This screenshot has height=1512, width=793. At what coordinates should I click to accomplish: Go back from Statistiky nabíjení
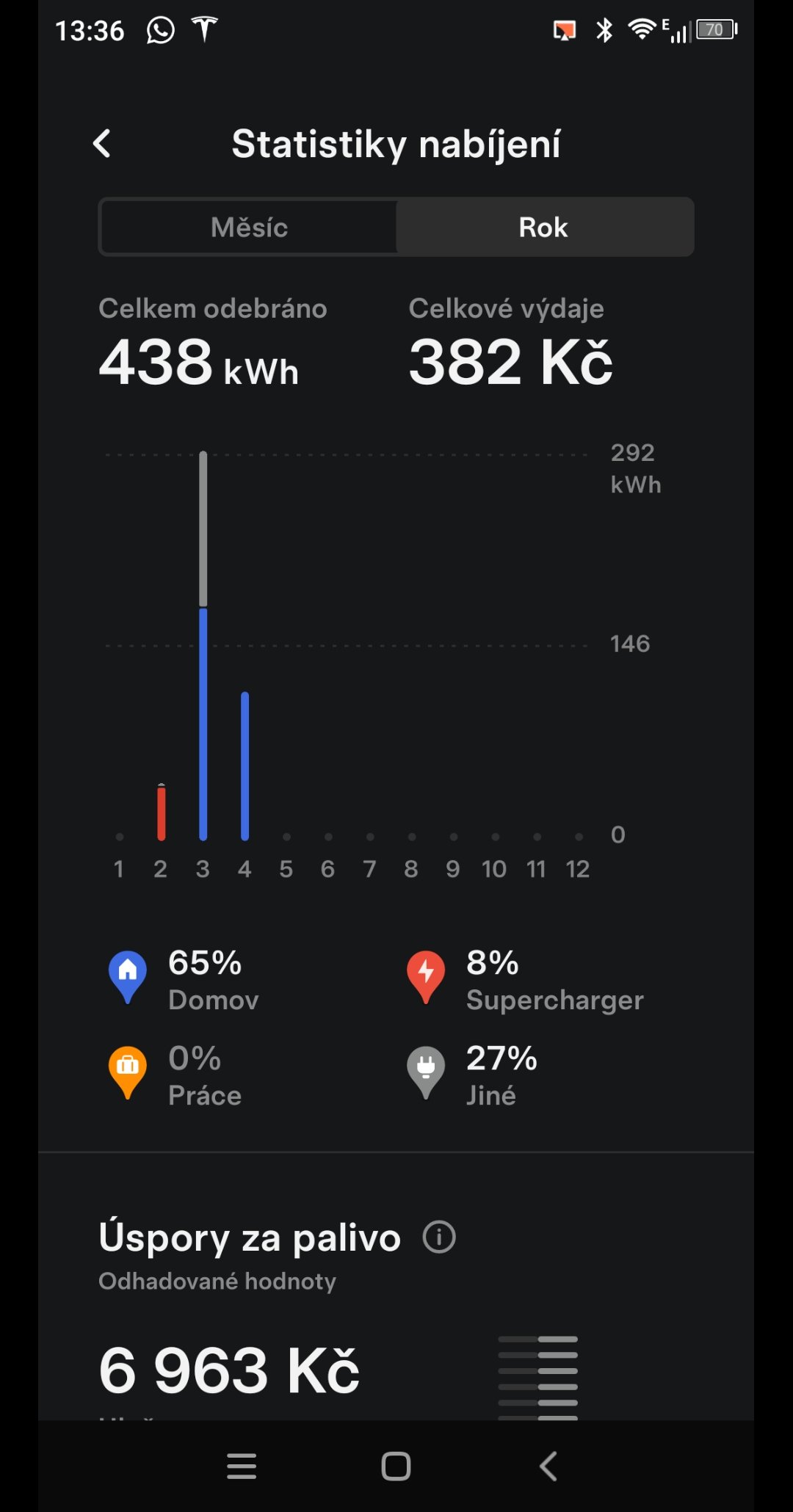pyautogui.click(x=103, y=144)
